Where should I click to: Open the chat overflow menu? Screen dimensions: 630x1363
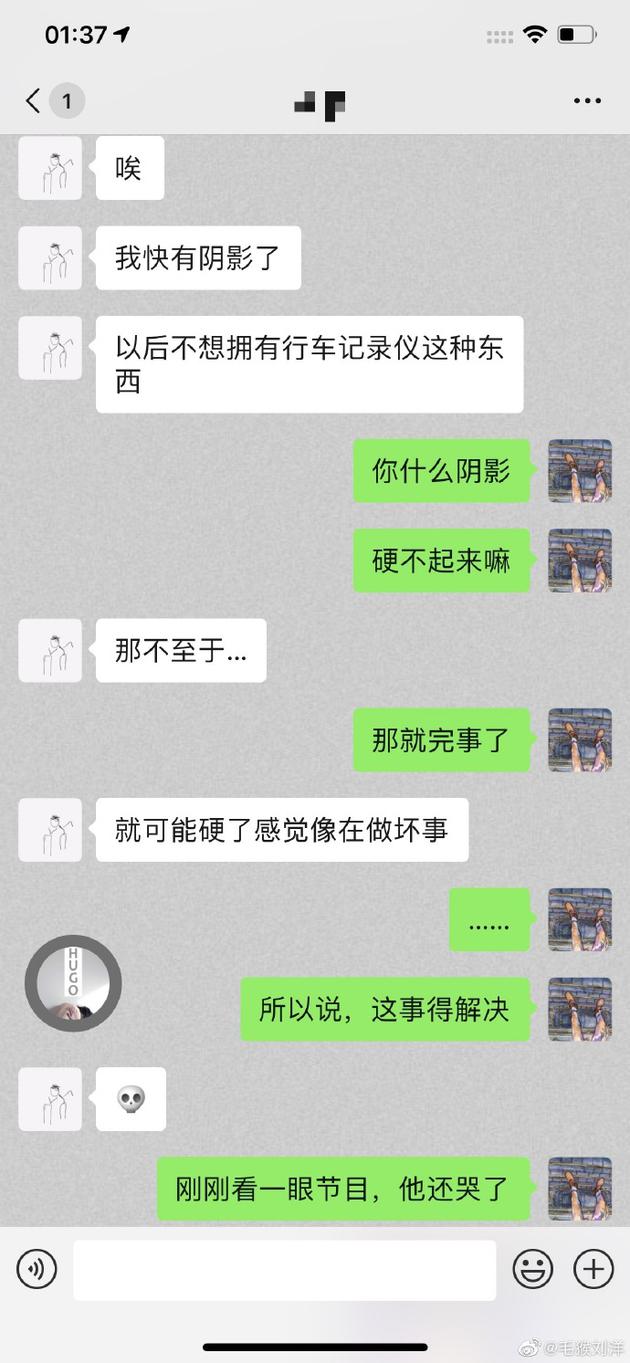click(587, 101)
